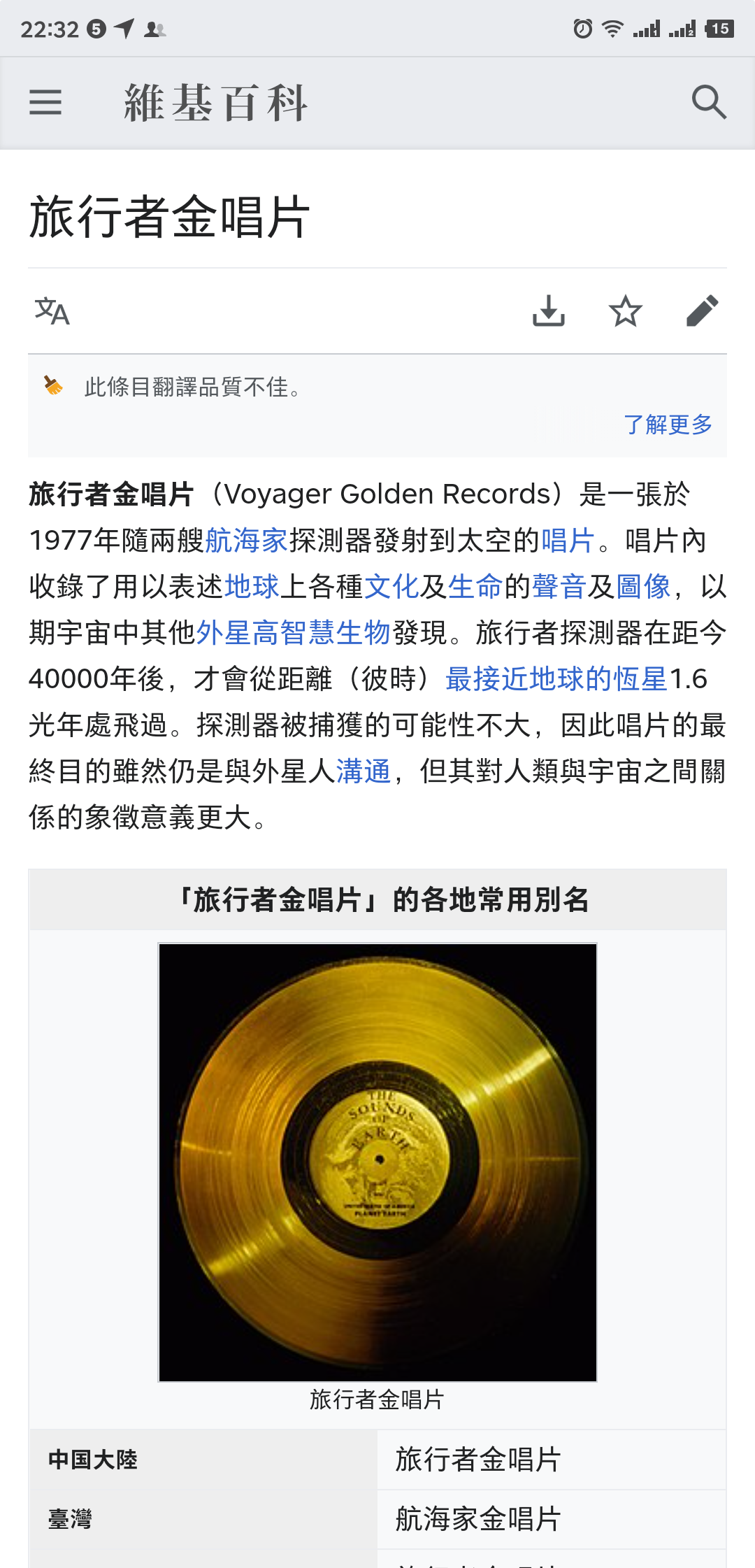Screen dimensions: 755x1568
Task: Tap the 了解更多 link
Action: (668, 425)
